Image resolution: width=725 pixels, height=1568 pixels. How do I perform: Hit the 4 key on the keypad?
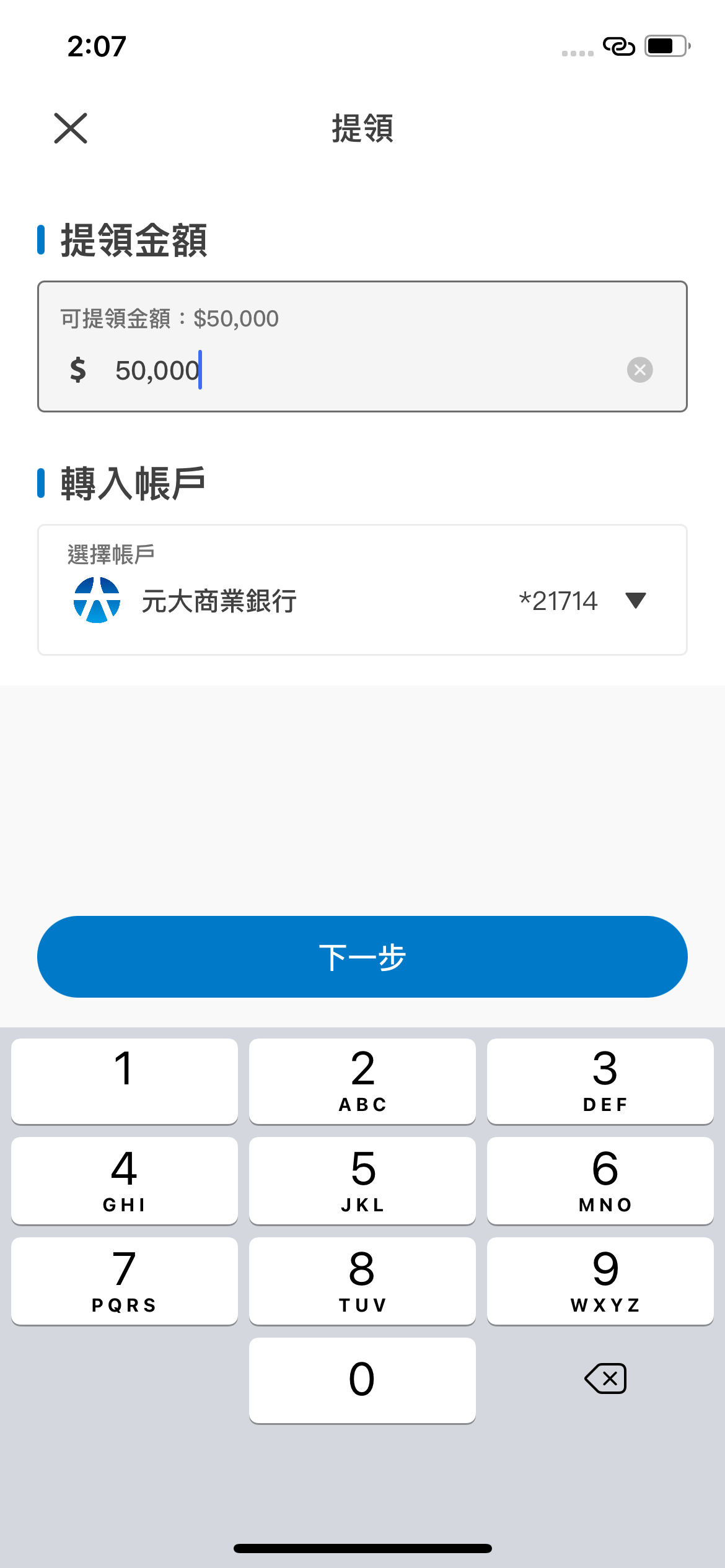pyautogui.click(x=125, y=1180)
